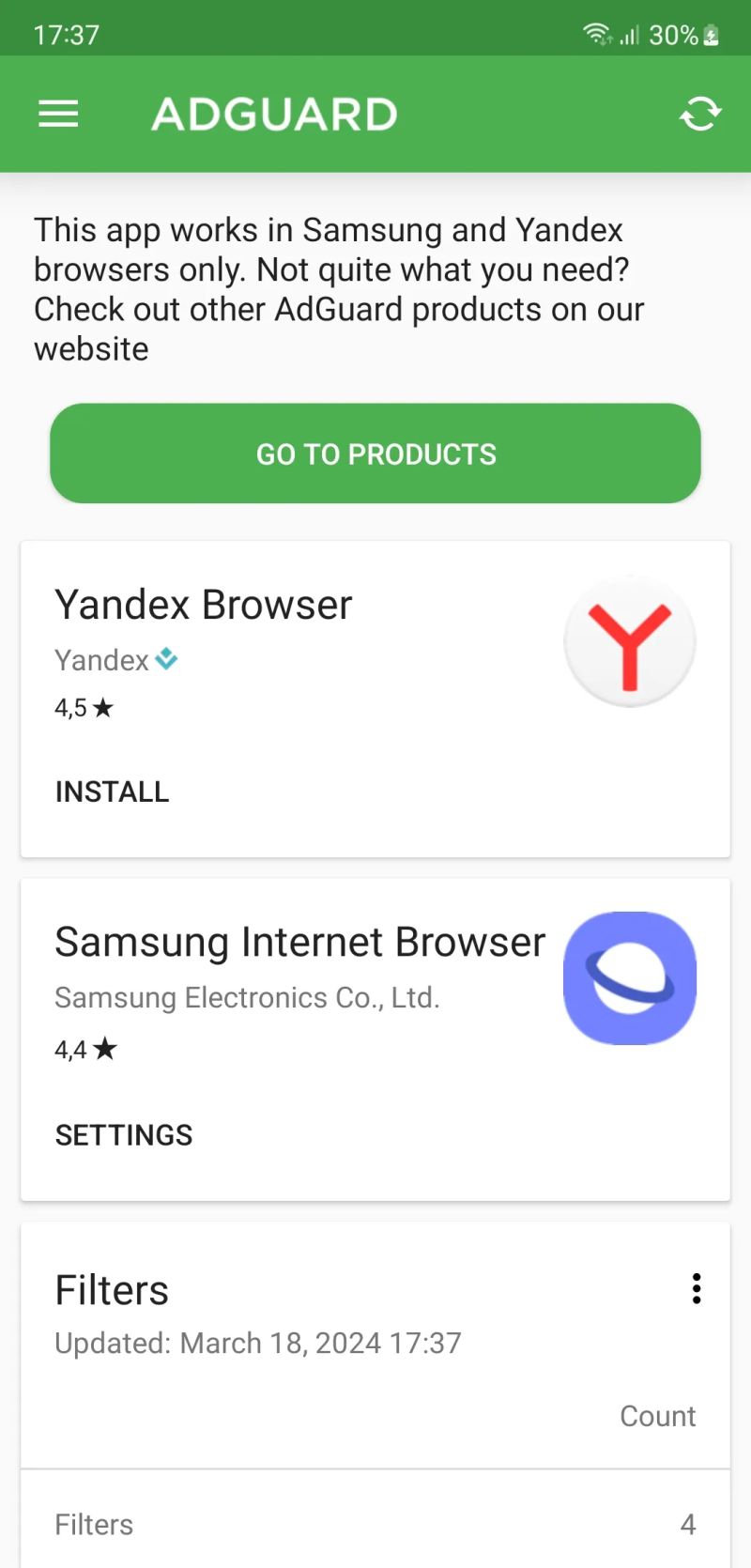Screen dimensions: 751x1568
Task: Tap INSTALL for Yandex Browser
Action: pyautogui.click(x=112, y=792)
